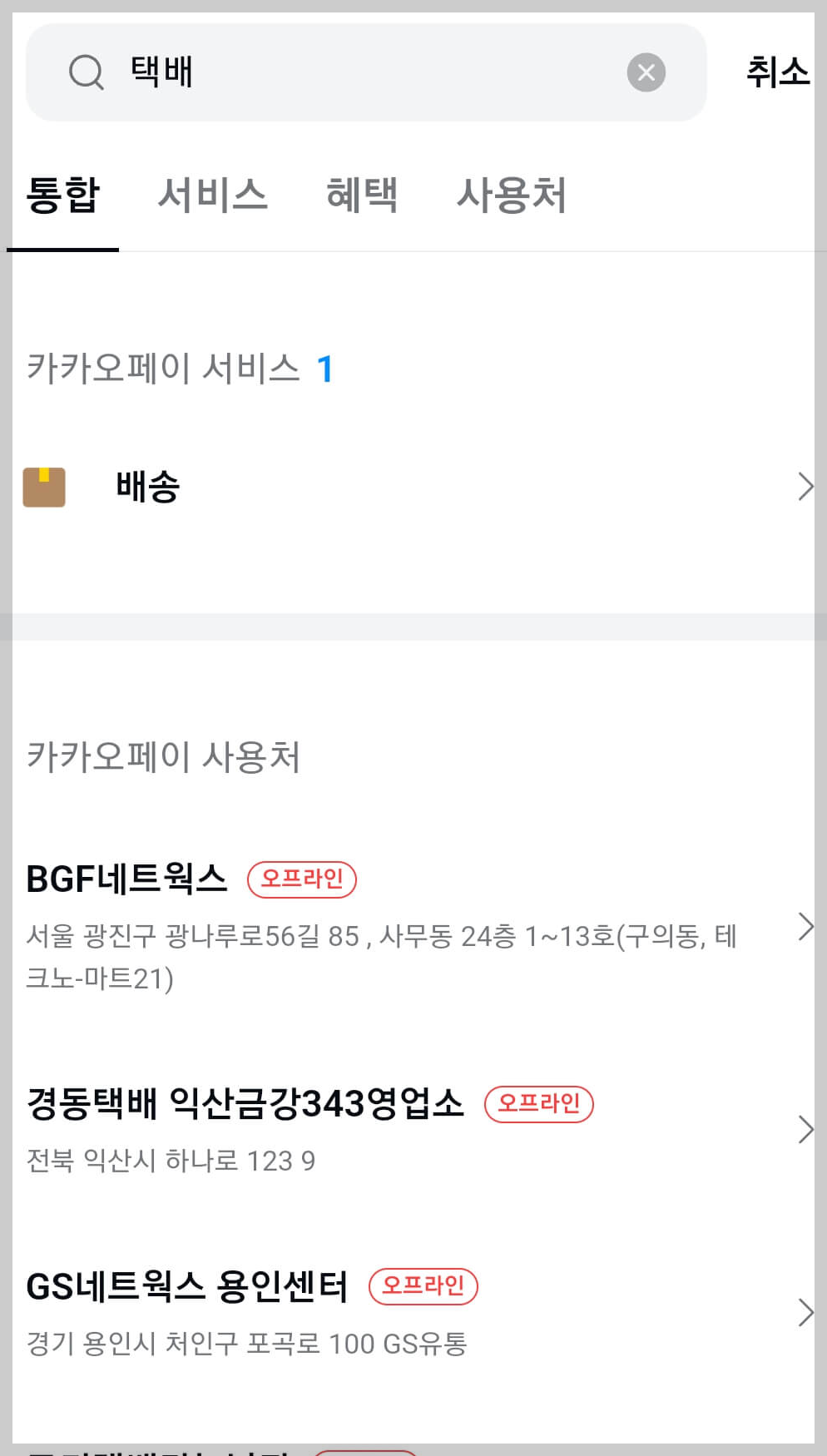Tap the 택배 search input field
The image size is (827, 1456).
coord(333,72)
